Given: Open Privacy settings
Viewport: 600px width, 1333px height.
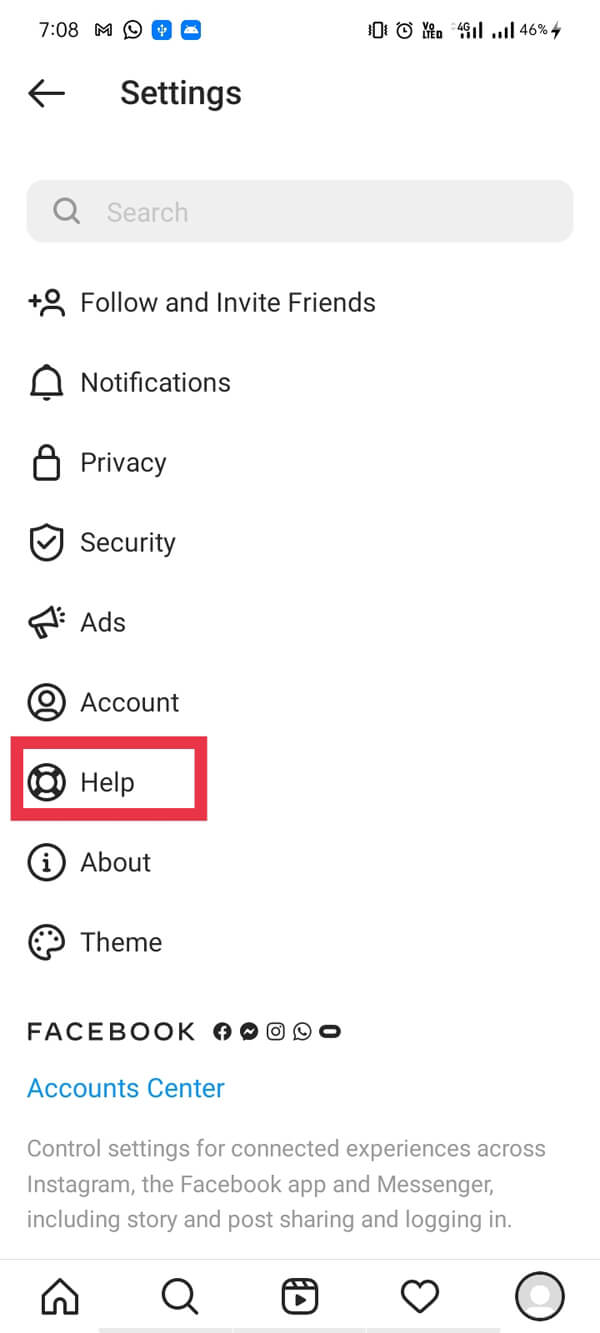Looking at the screenshot, I should tap(123, 463).
